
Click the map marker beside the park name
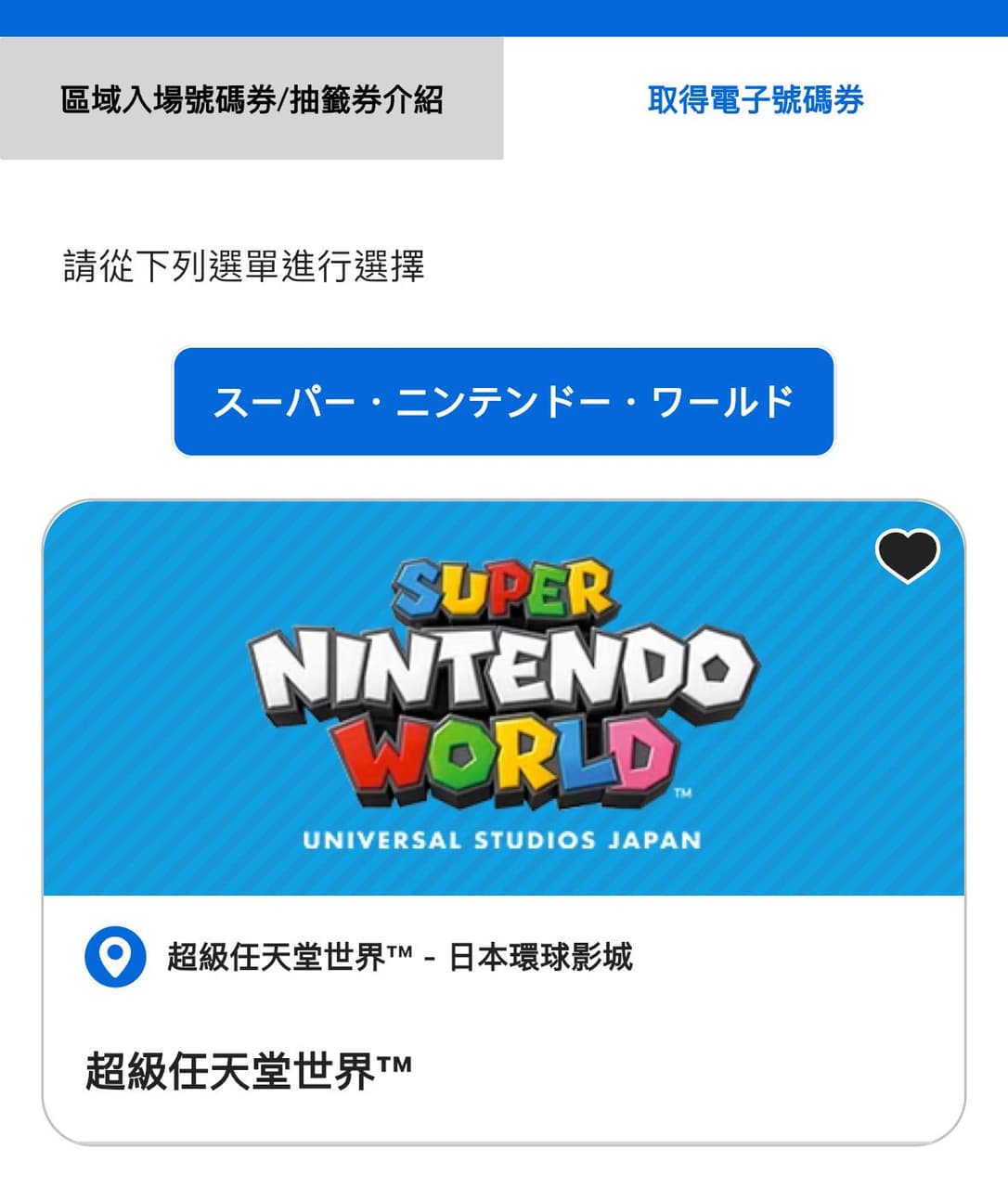coord(114,956)
